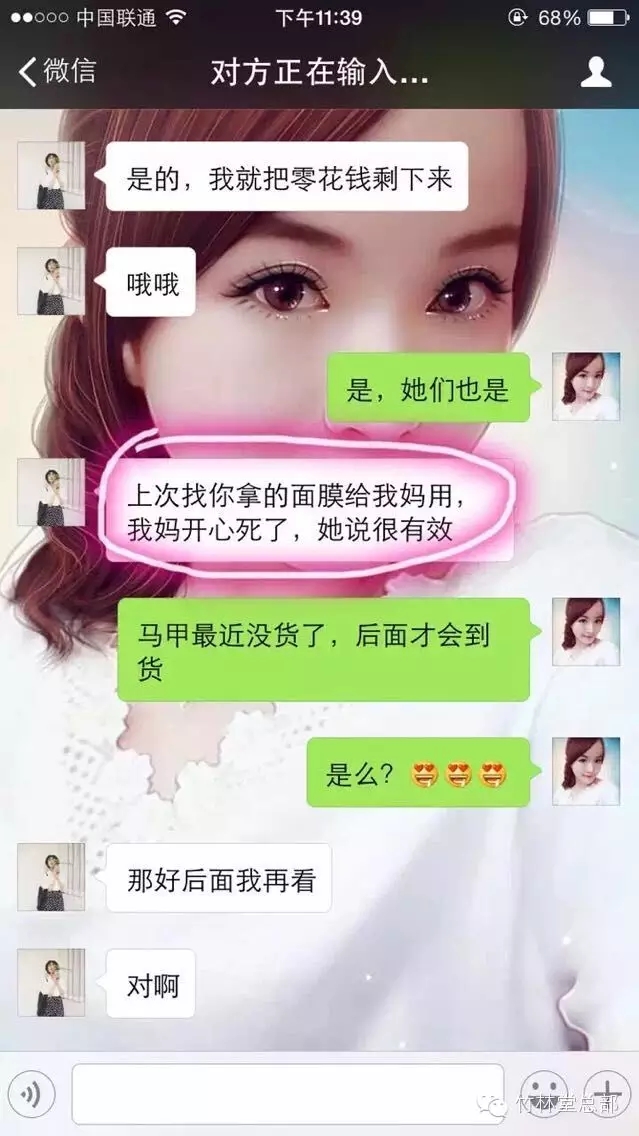Focus the message text field
Screen dimensions: 639x1136
click(x=287, y=1094)
